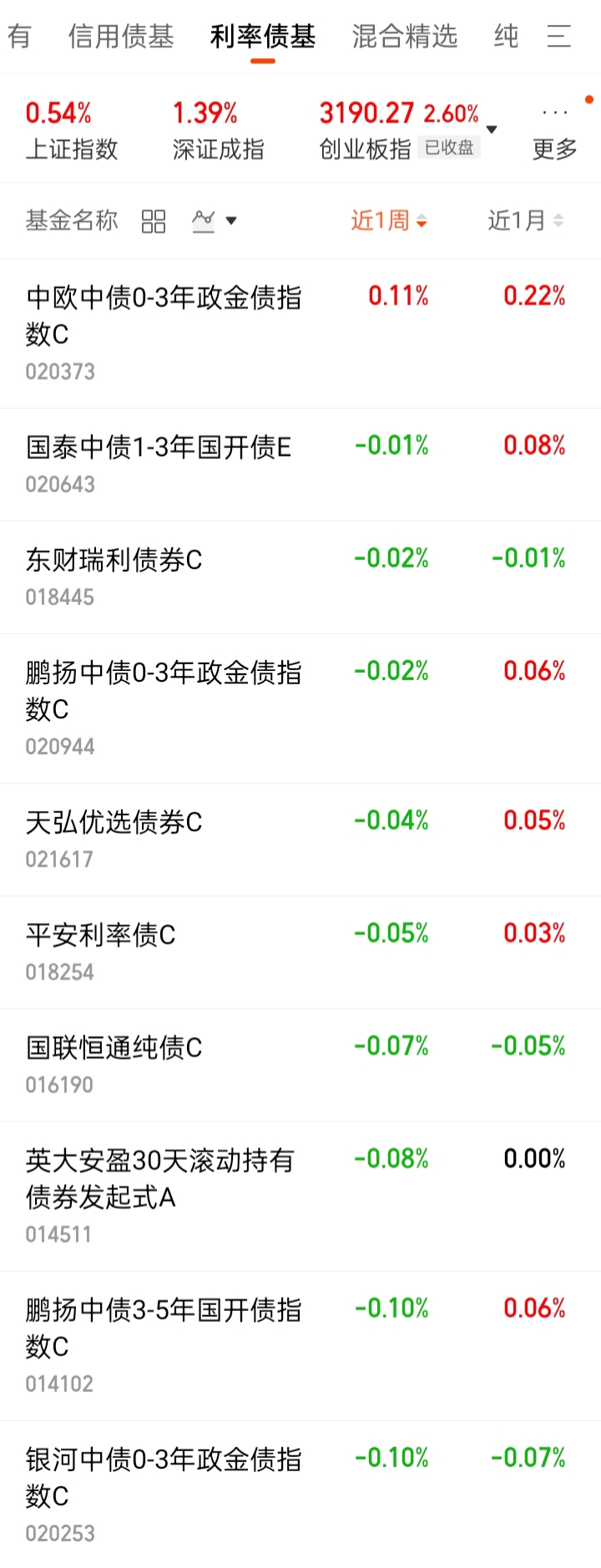View 上证指数 index details

pos(72,130)
